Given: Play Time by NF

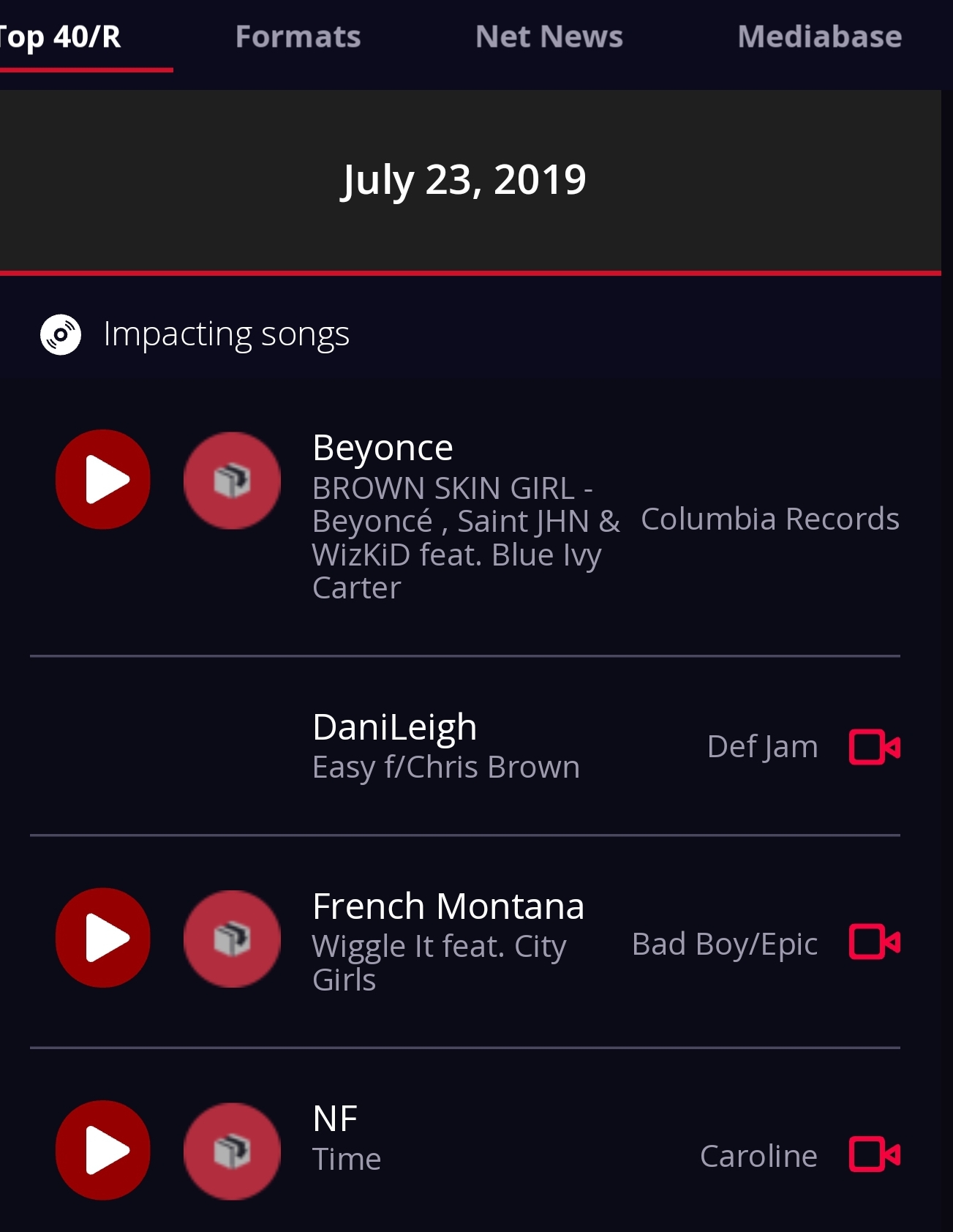Looking at the screenshot, I should click(103, 1150).
